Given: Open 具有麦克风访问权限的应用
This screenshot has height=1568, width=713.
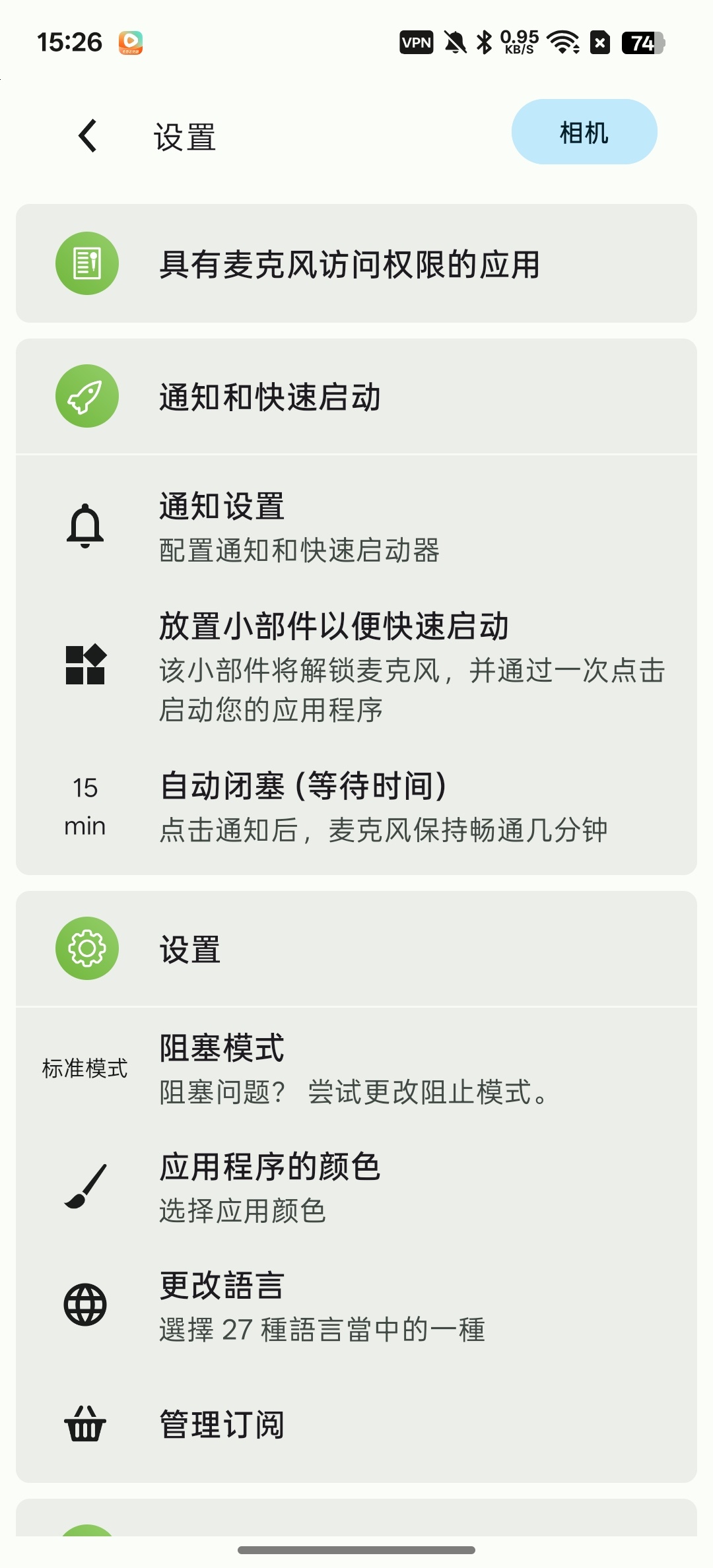Looking at the screenshot, I should tap(356, 263).
